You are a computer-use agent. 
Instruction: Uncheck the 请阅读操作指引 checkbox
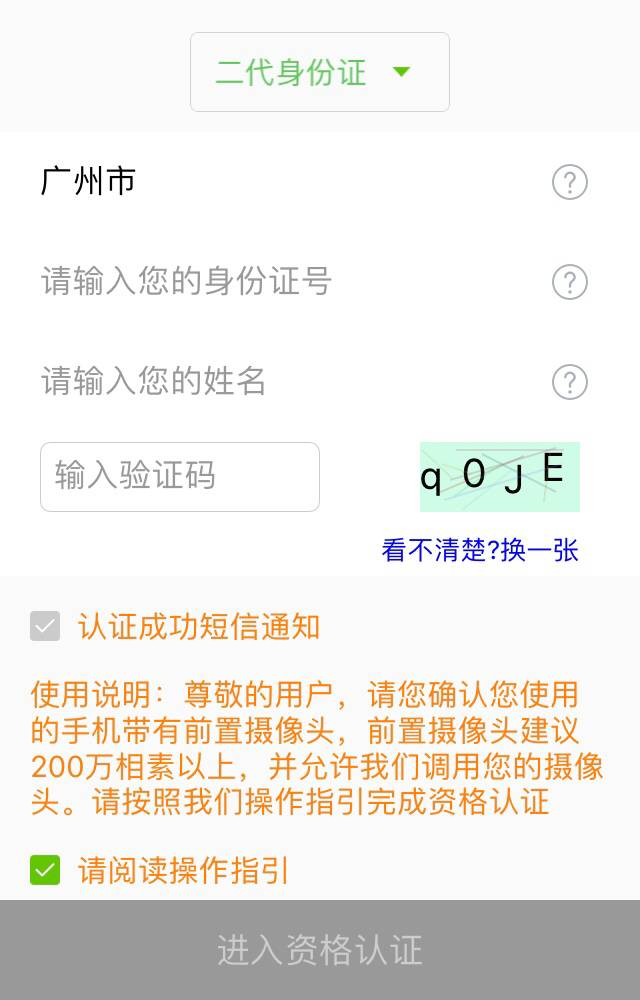point(45,870)
